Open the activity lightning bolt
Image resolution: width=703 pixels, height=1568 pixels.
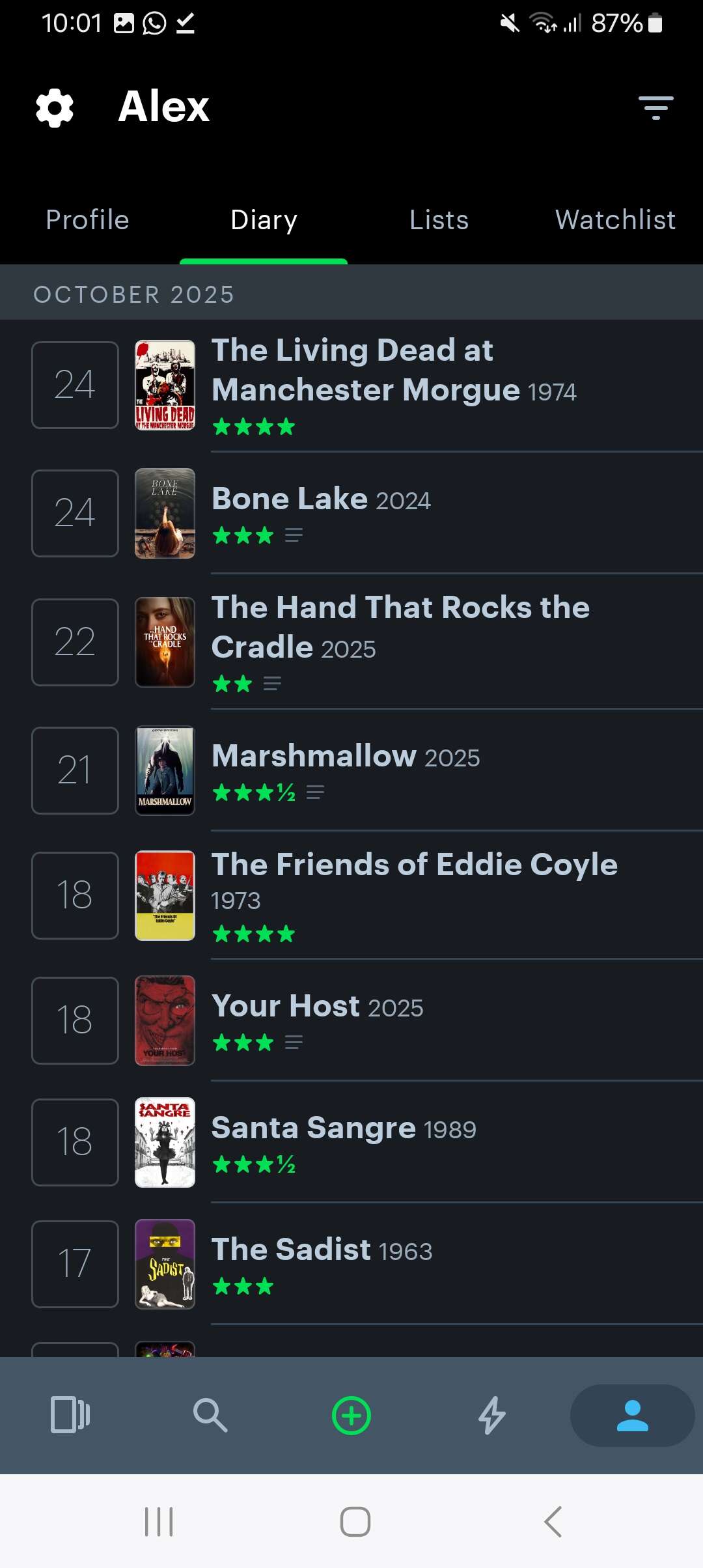coord(492,1415)
